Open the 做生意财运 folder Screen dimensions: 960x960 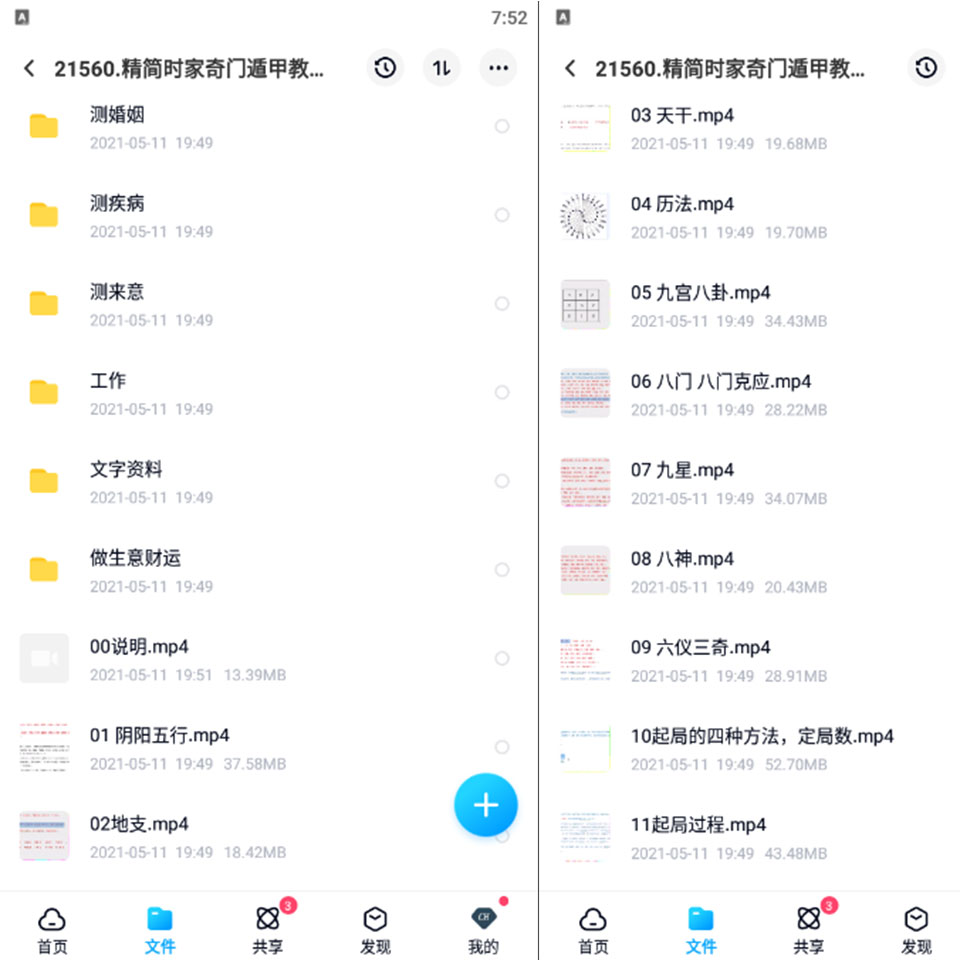tap(135, 569)
